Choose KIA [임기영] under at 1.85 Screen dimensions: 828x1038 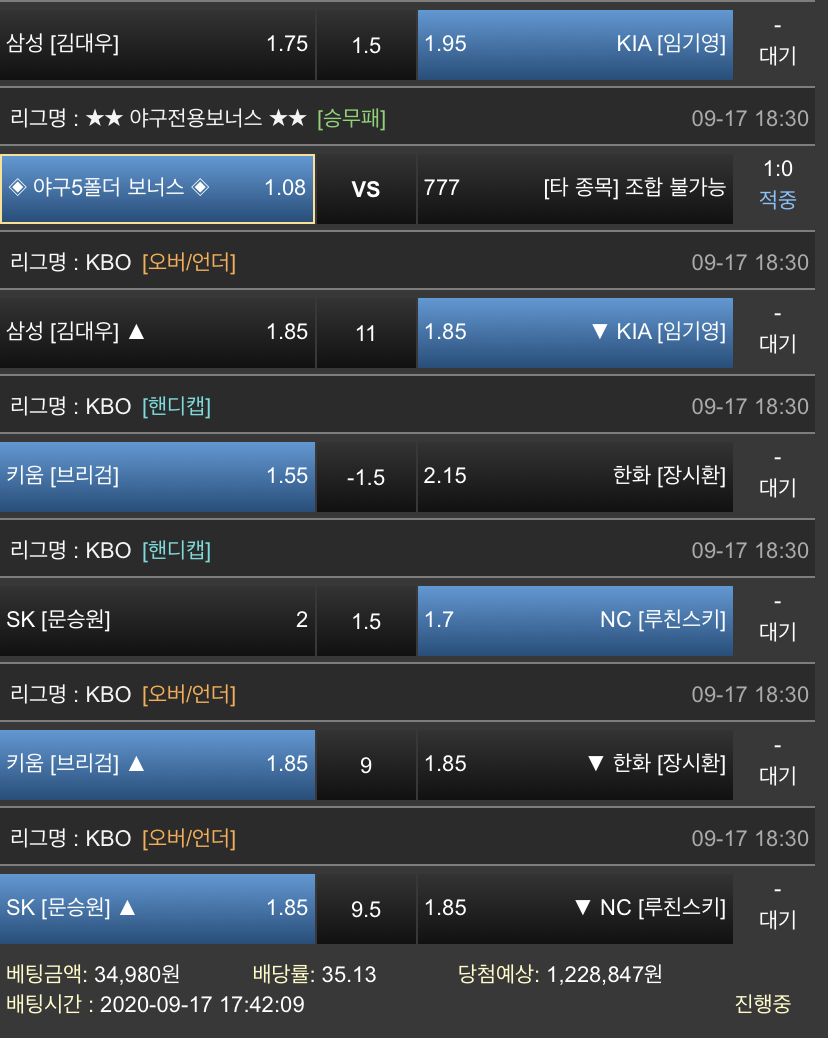point(575,332)
